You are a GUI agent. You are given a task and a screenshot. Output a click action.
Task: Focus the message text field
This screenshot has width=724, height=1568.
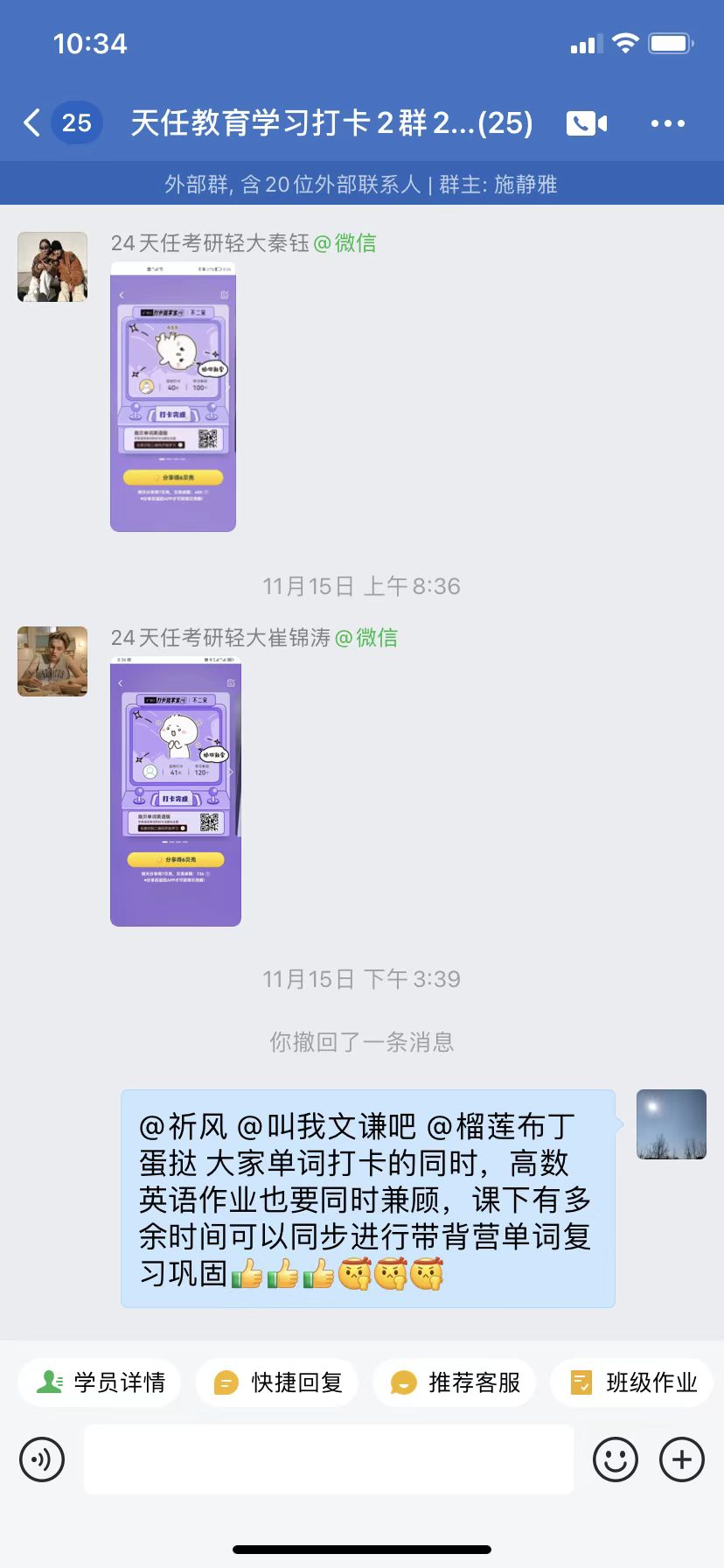click(329, 1459)
